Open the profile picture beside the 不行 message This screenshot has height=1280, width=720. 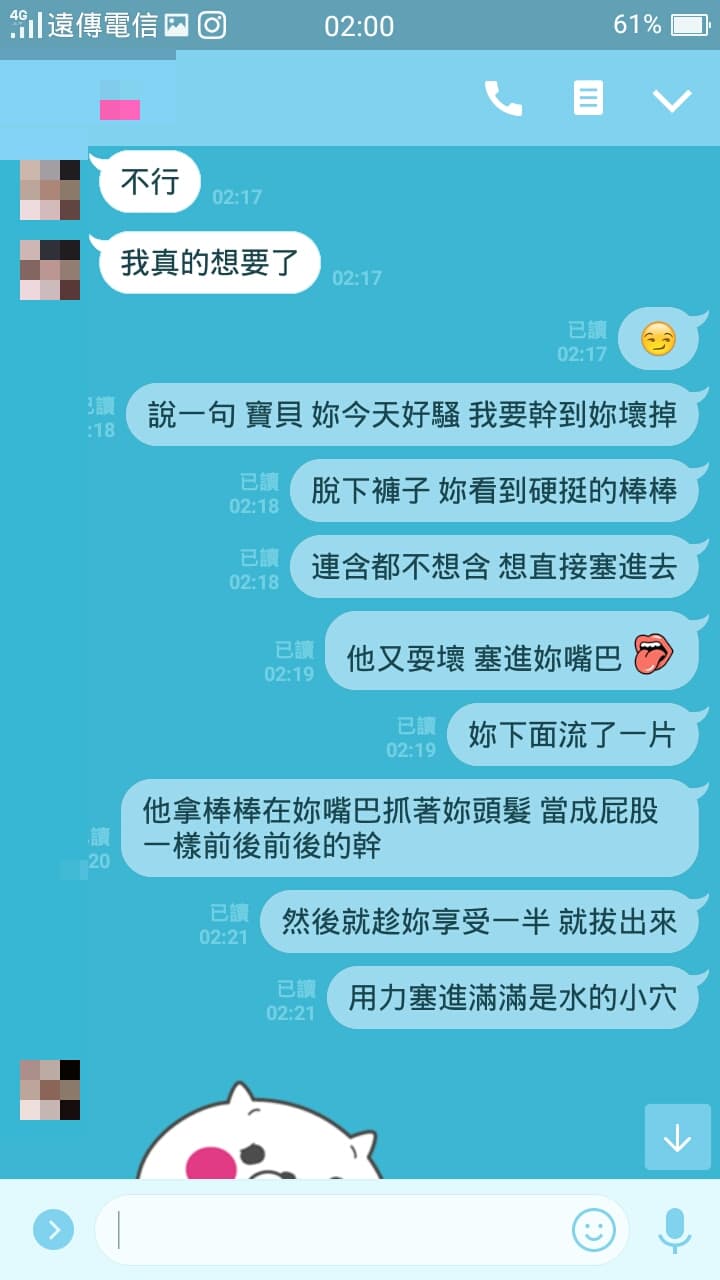(x=50, y=189)
